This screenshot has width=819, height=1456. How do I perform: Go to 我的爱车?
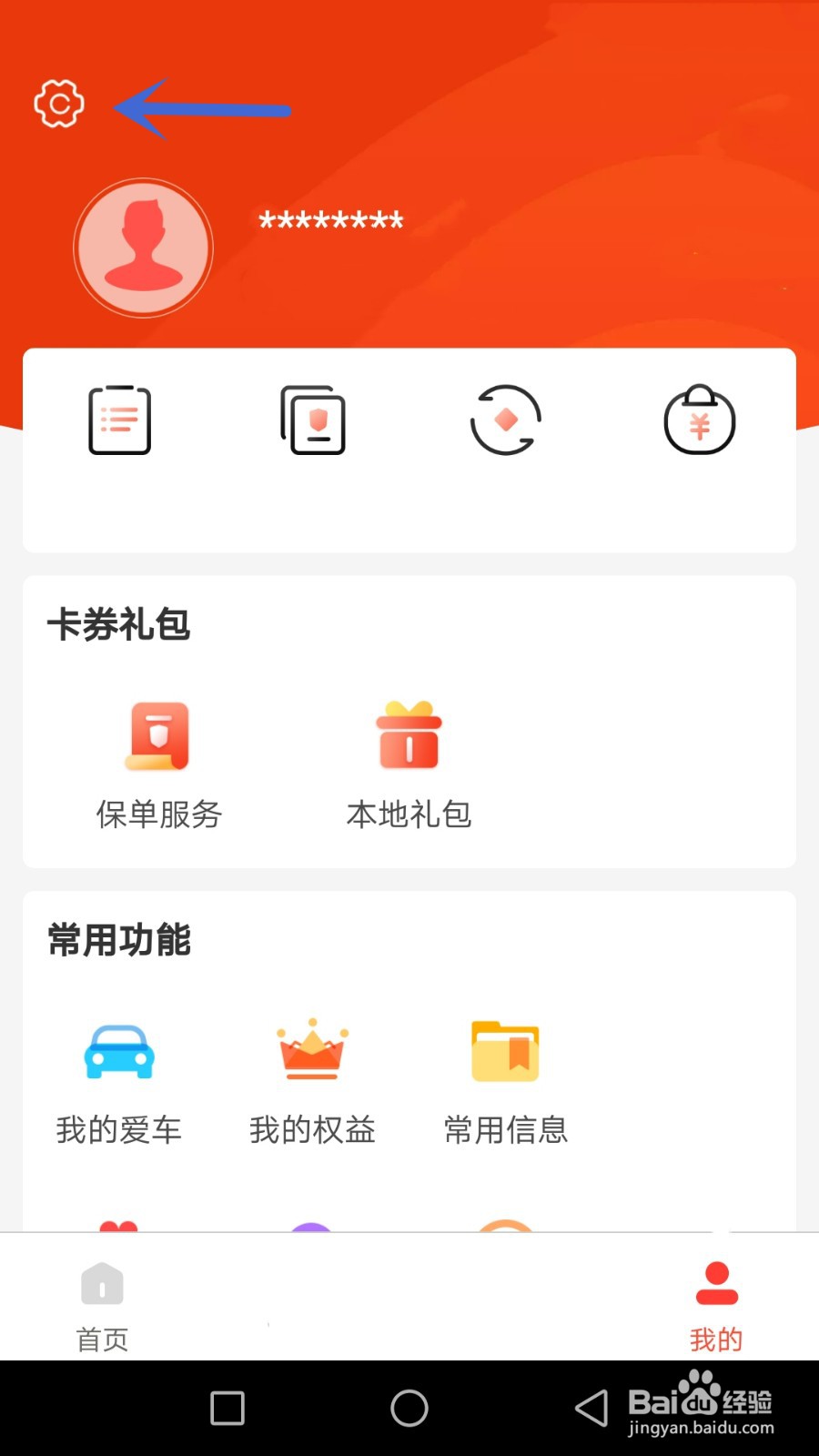tap(119, 1082)
